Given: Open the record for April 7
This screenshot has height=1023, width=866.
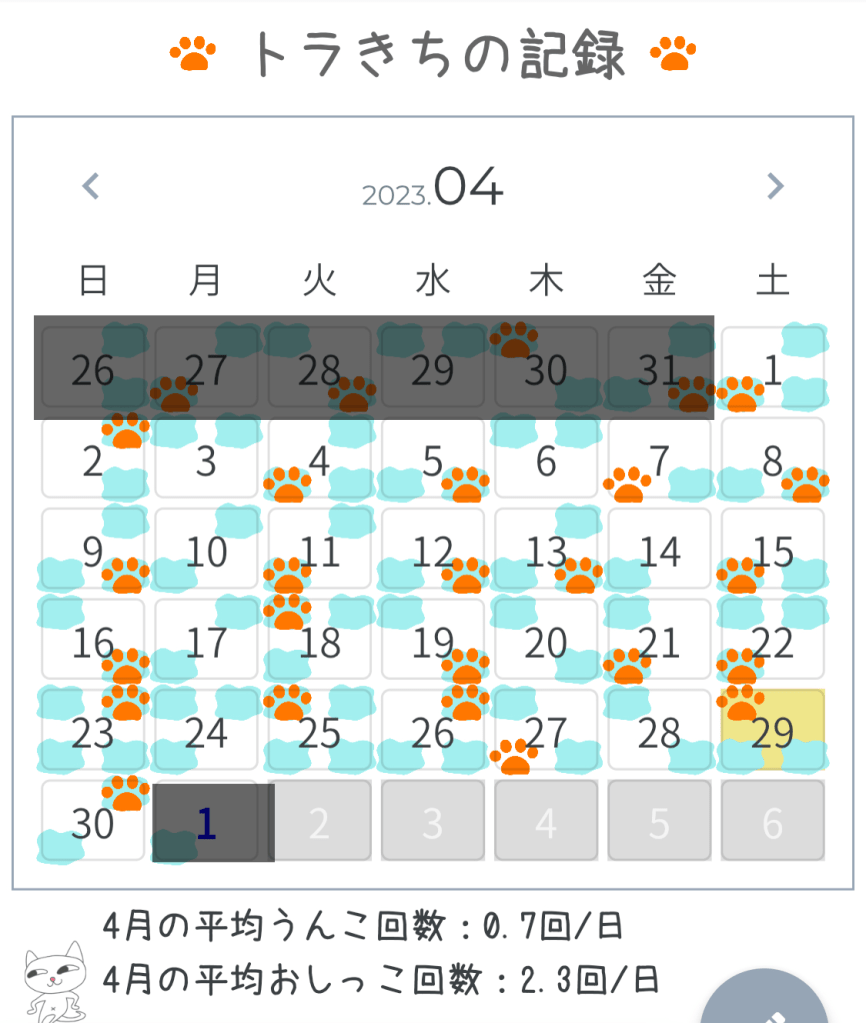Looking at the screenshot, I should [x=659, y=461].
